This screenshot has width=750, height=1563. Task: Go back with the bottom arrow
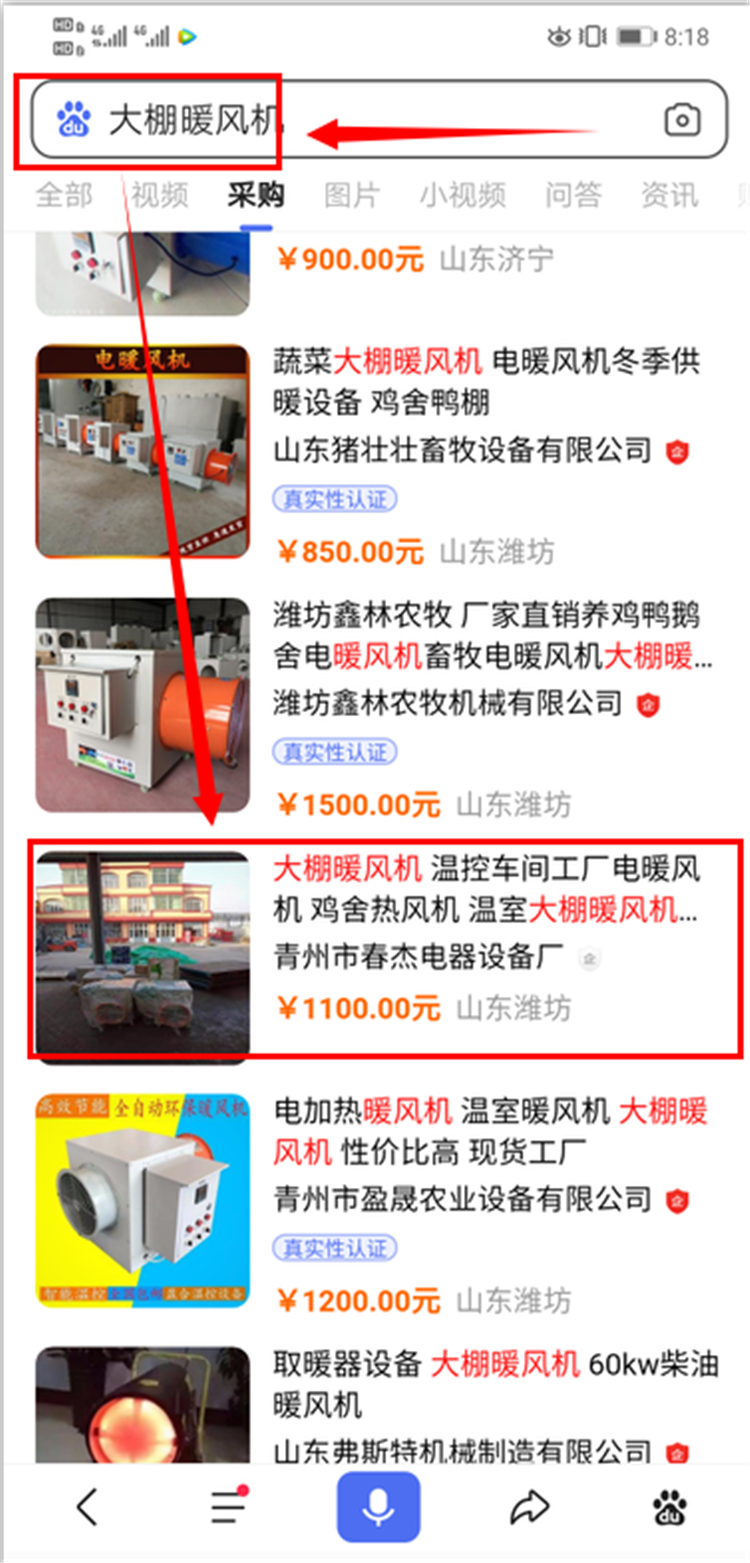pyautogui.click(x=88, y=1506)
